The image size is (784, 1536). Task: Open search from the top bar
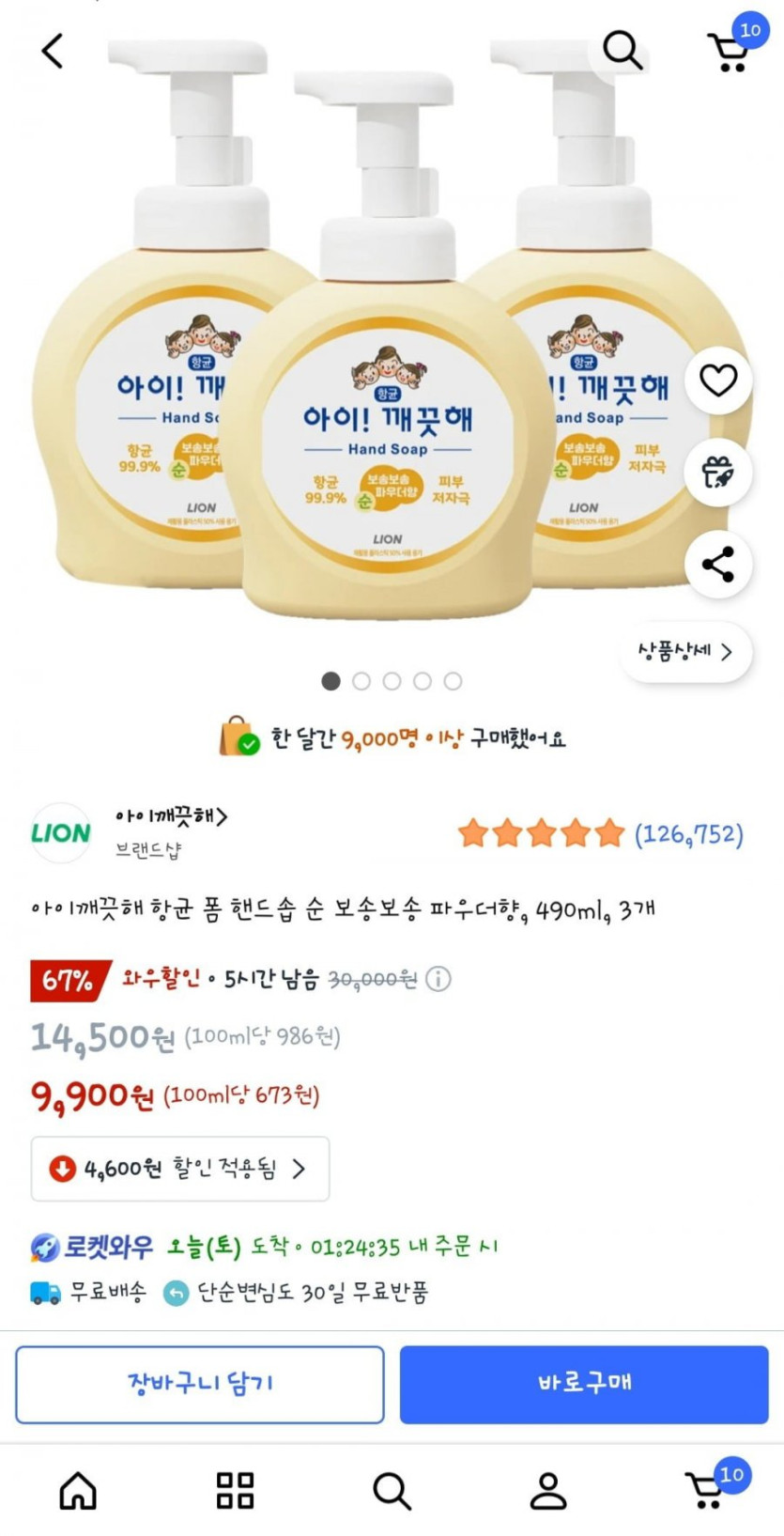click(x=622, y=49)
